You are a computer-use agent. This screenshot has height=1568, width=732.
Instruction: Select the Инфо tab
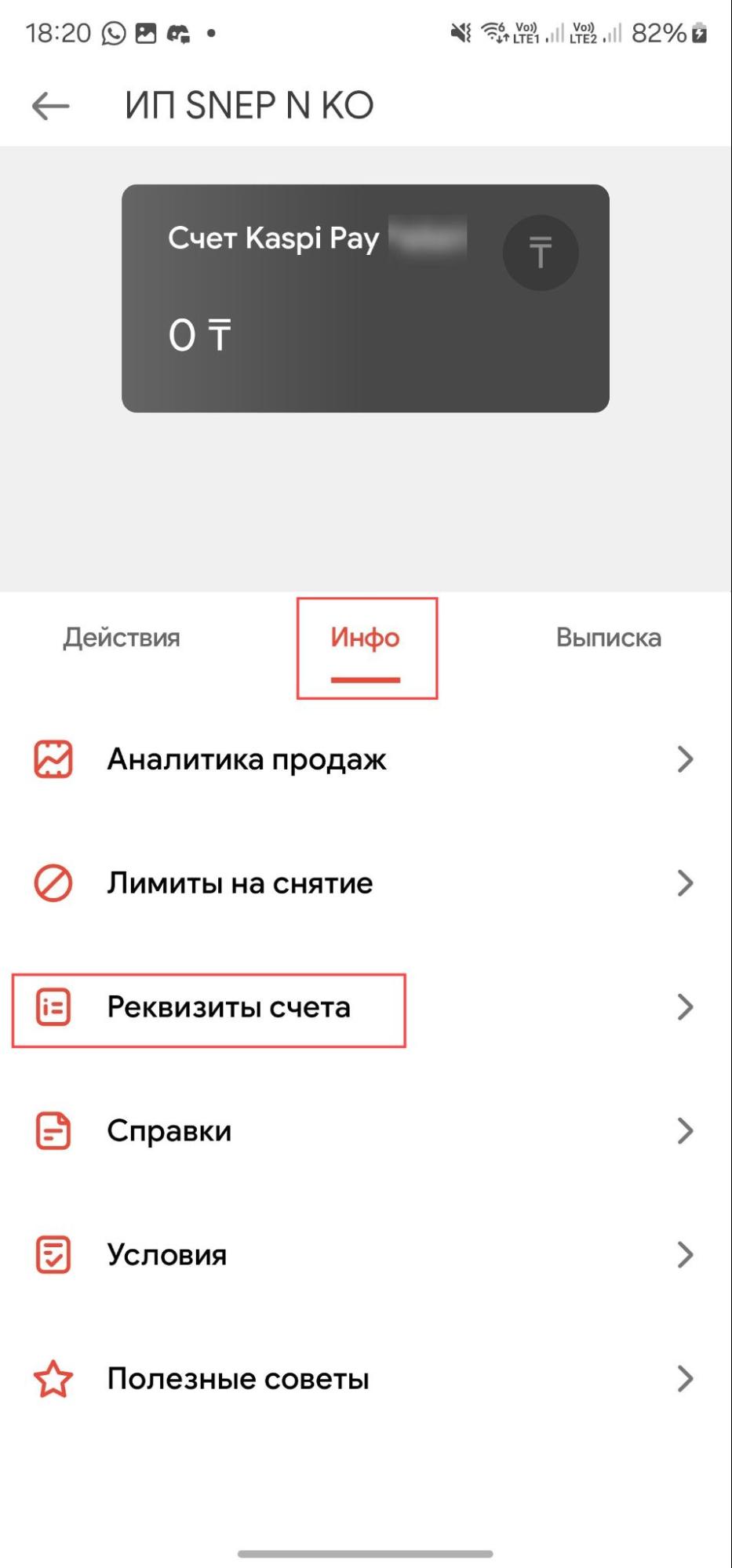(366, 638)
